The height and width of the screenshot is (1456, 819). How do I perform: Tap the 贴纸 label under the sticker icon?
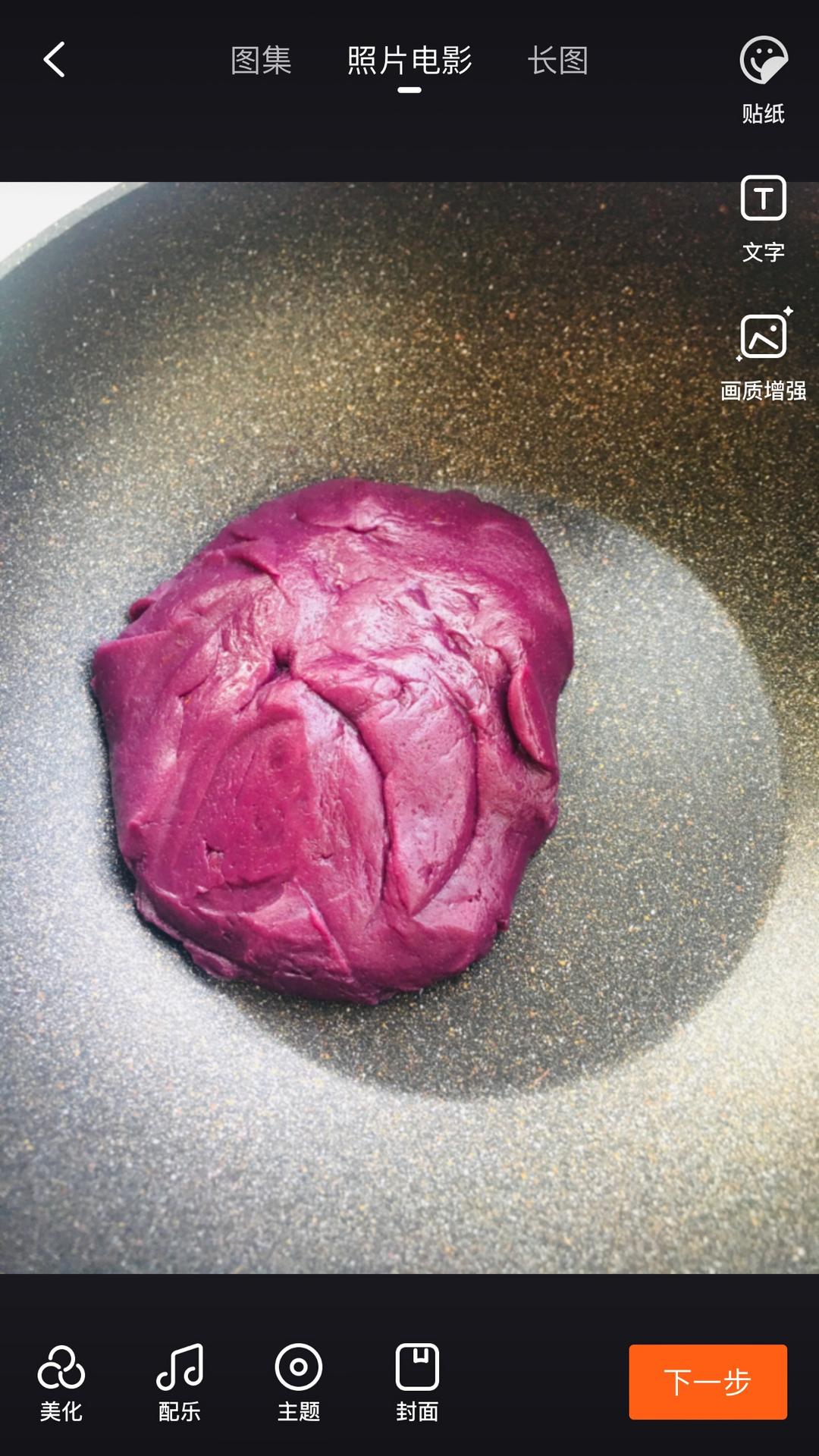tap(763, 114)
